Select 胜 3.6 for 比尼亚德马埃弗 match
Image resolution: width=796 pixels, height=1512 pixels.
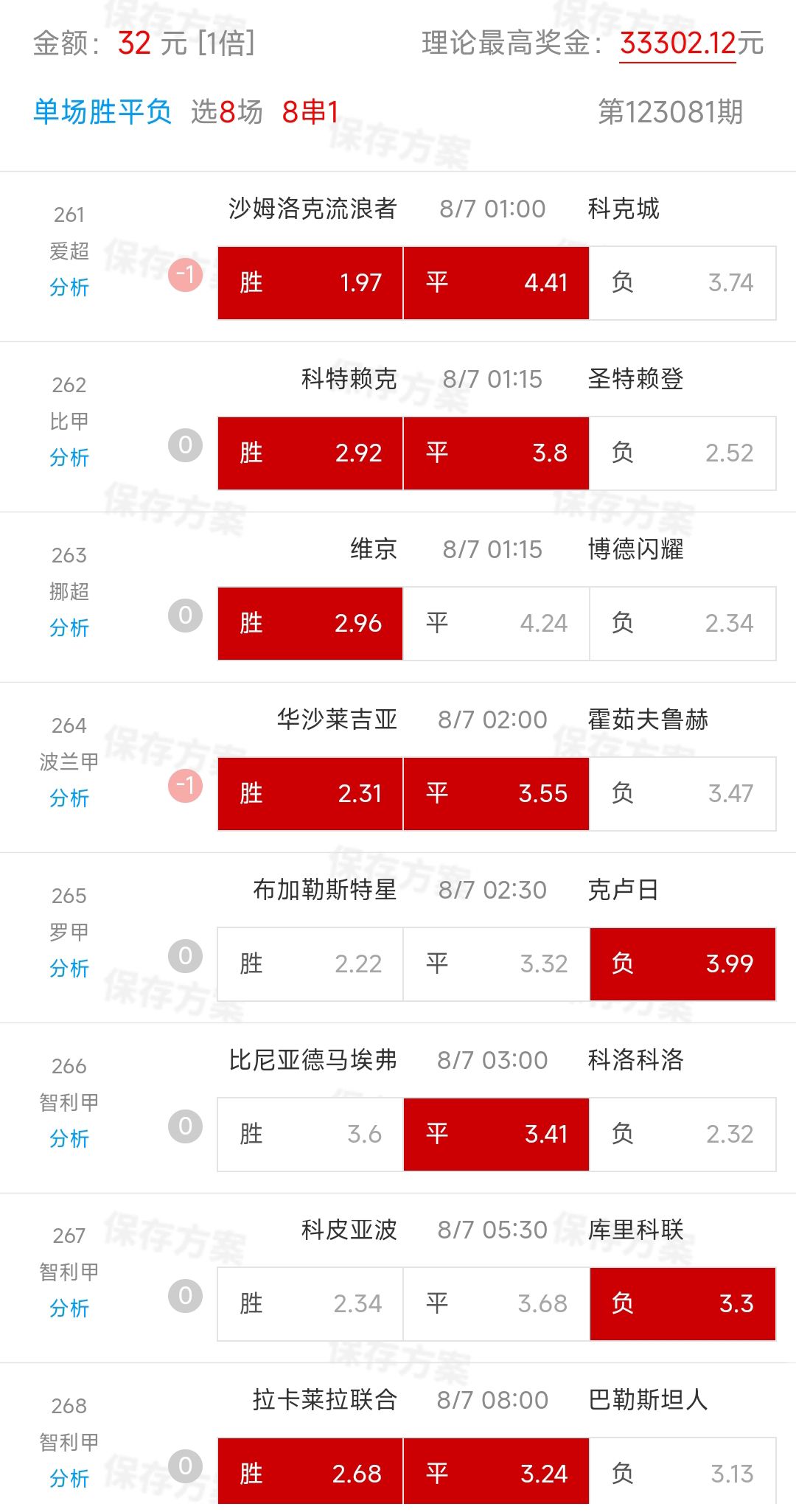[310, 1135]
